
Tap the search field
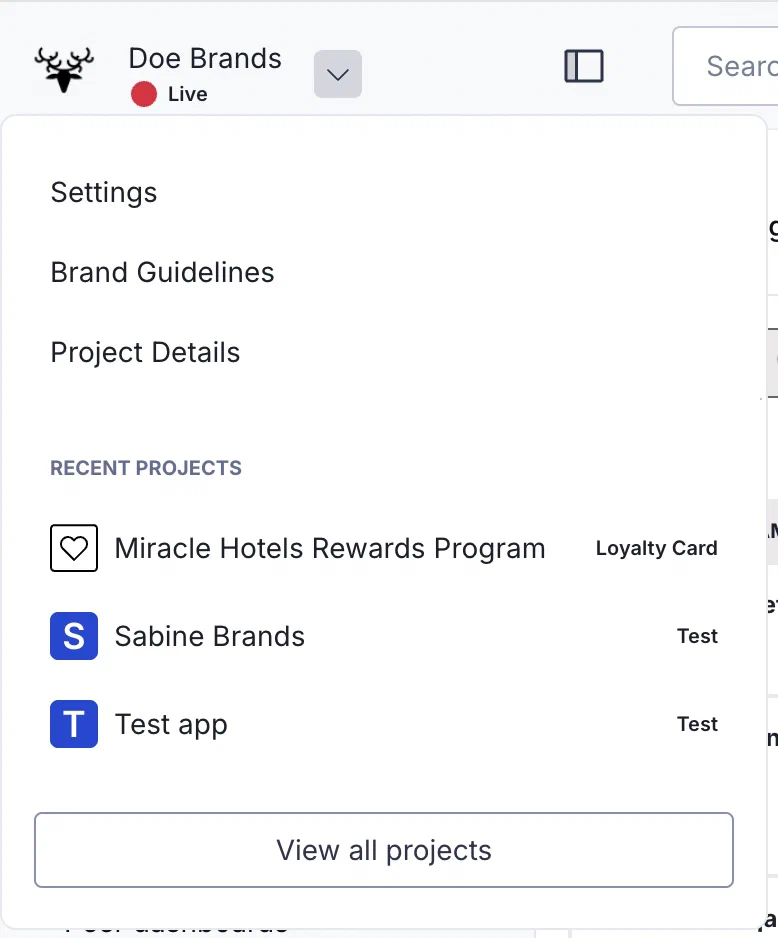point(730,66)
